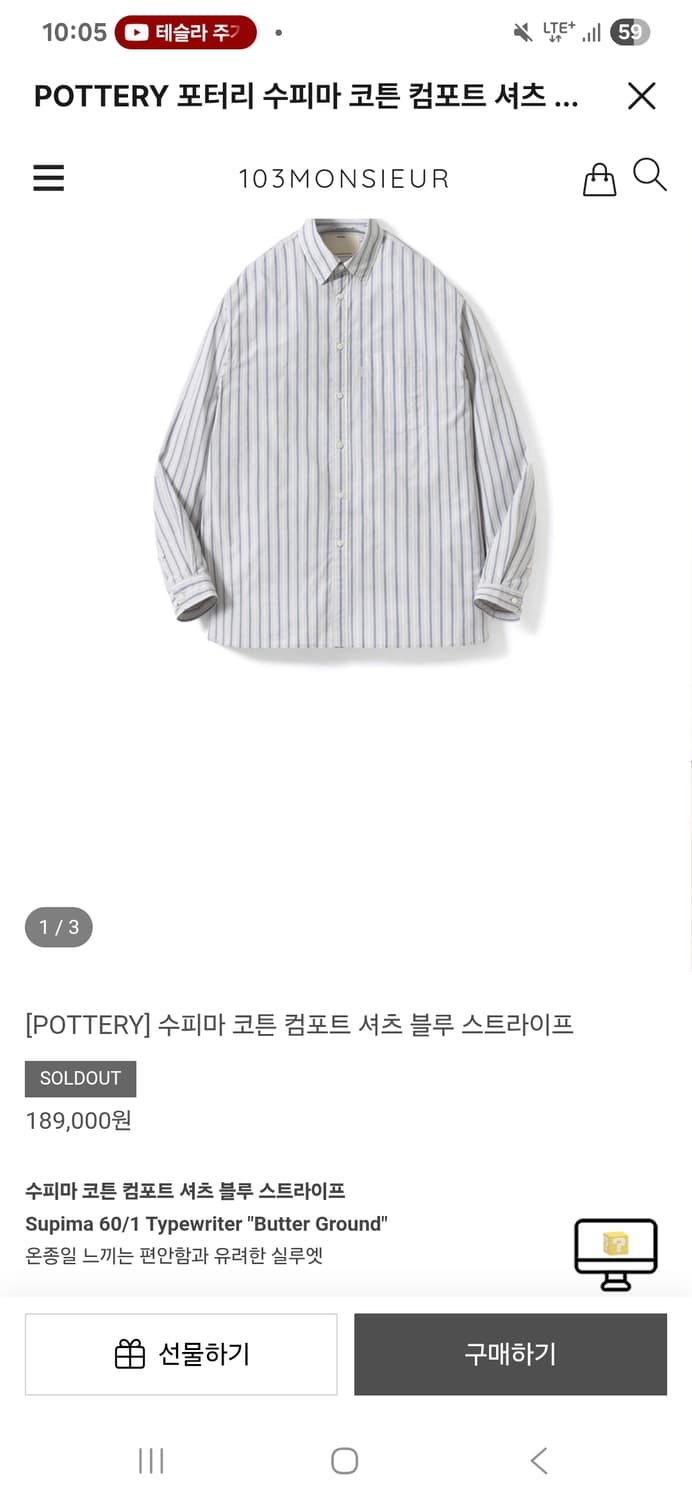Go back using the system back button
This screenshot has height=1500, width=692.
[538, 1461]
